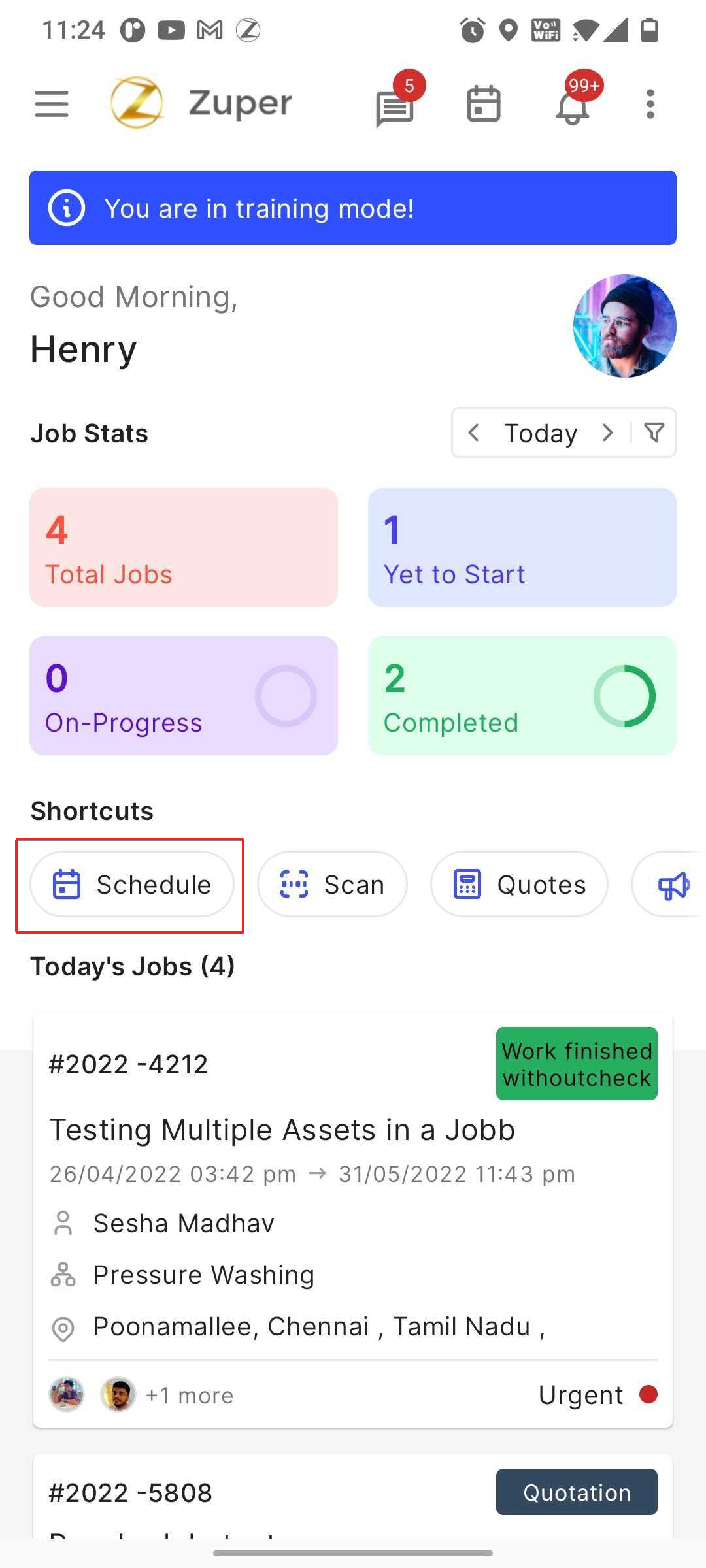Open the Completed jobs card

coord(522,696)
